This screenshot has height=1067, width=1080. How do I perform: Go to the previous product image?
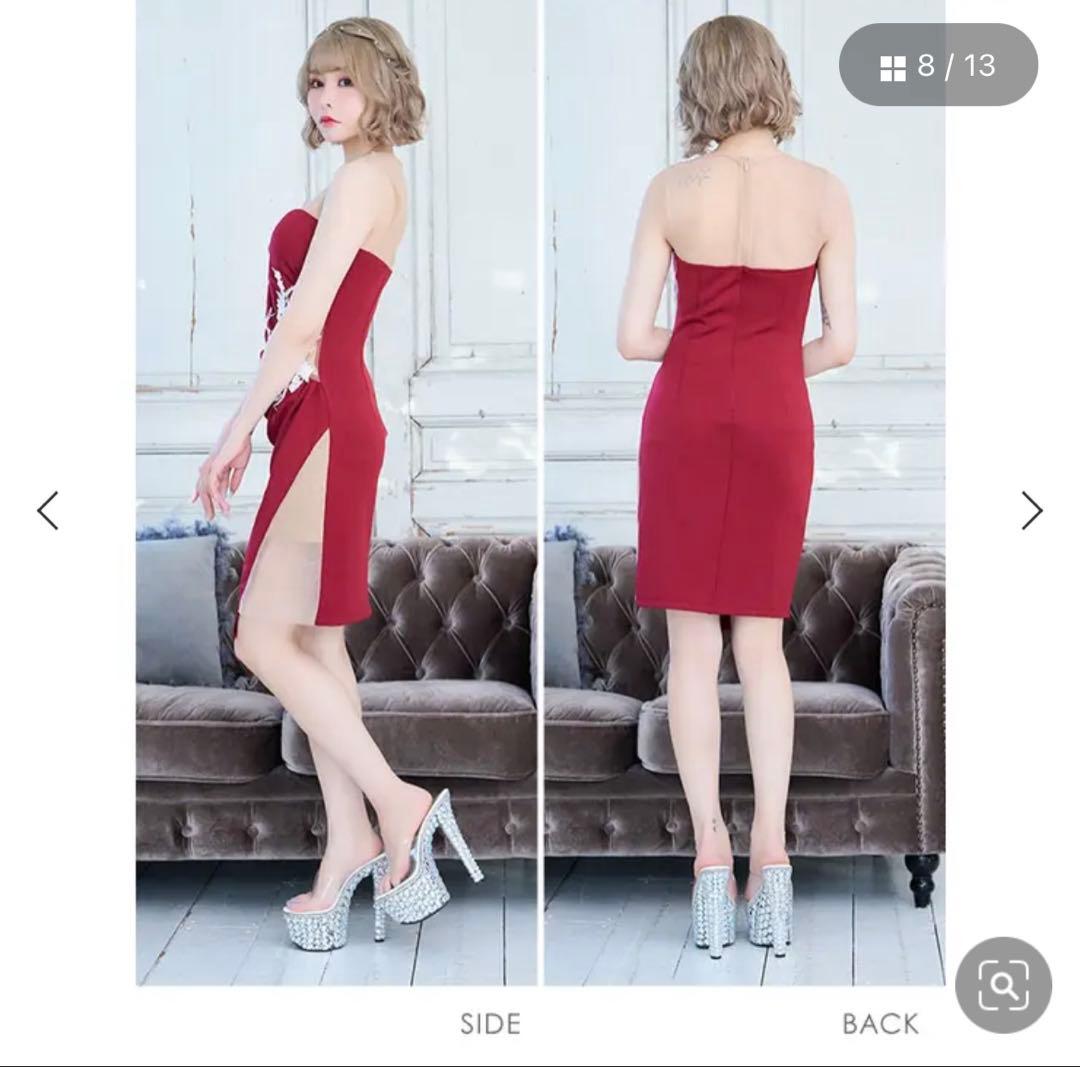tap(47, 510)
